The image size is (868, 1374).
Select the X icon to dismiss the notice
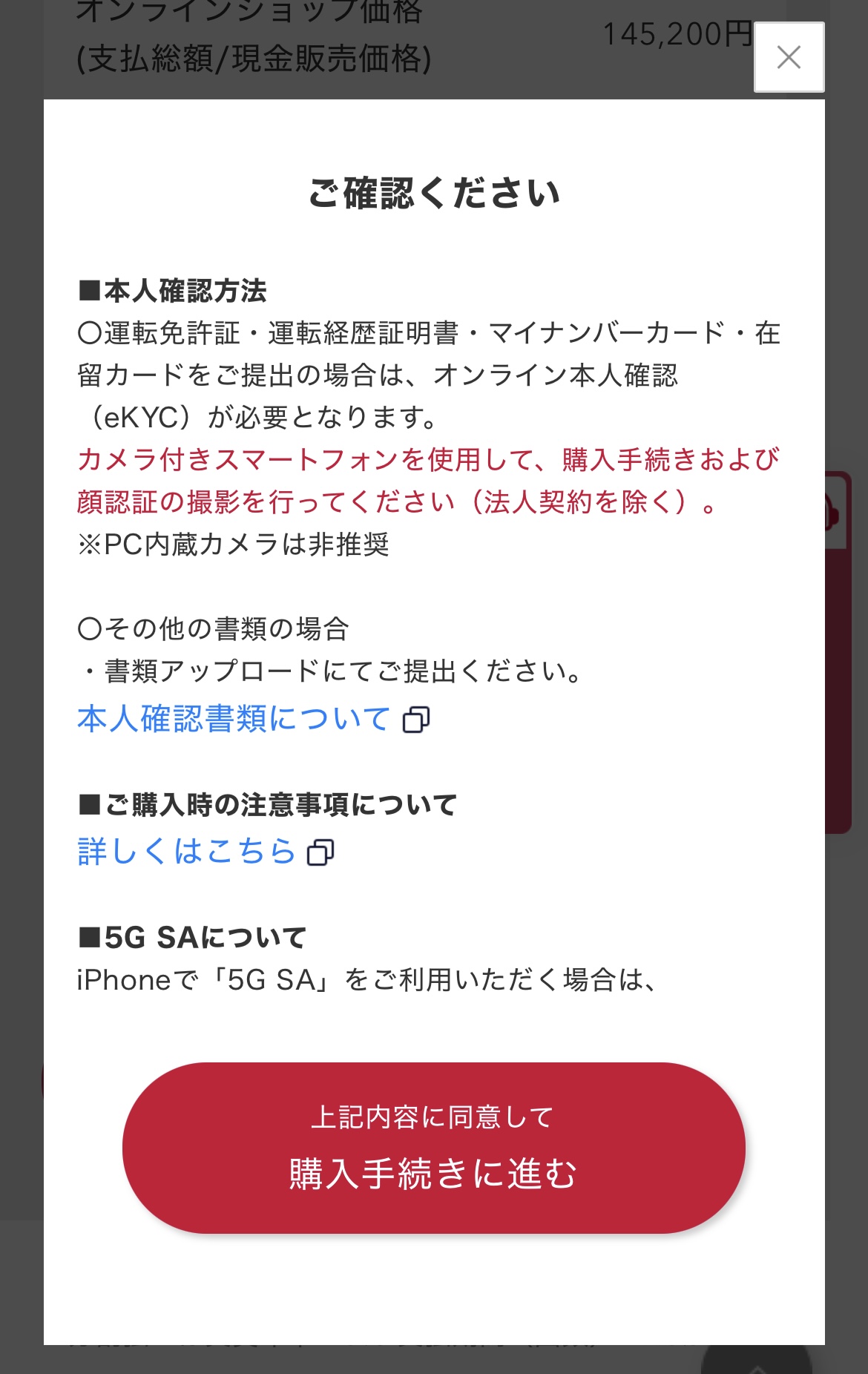click(x=789, y=56)
